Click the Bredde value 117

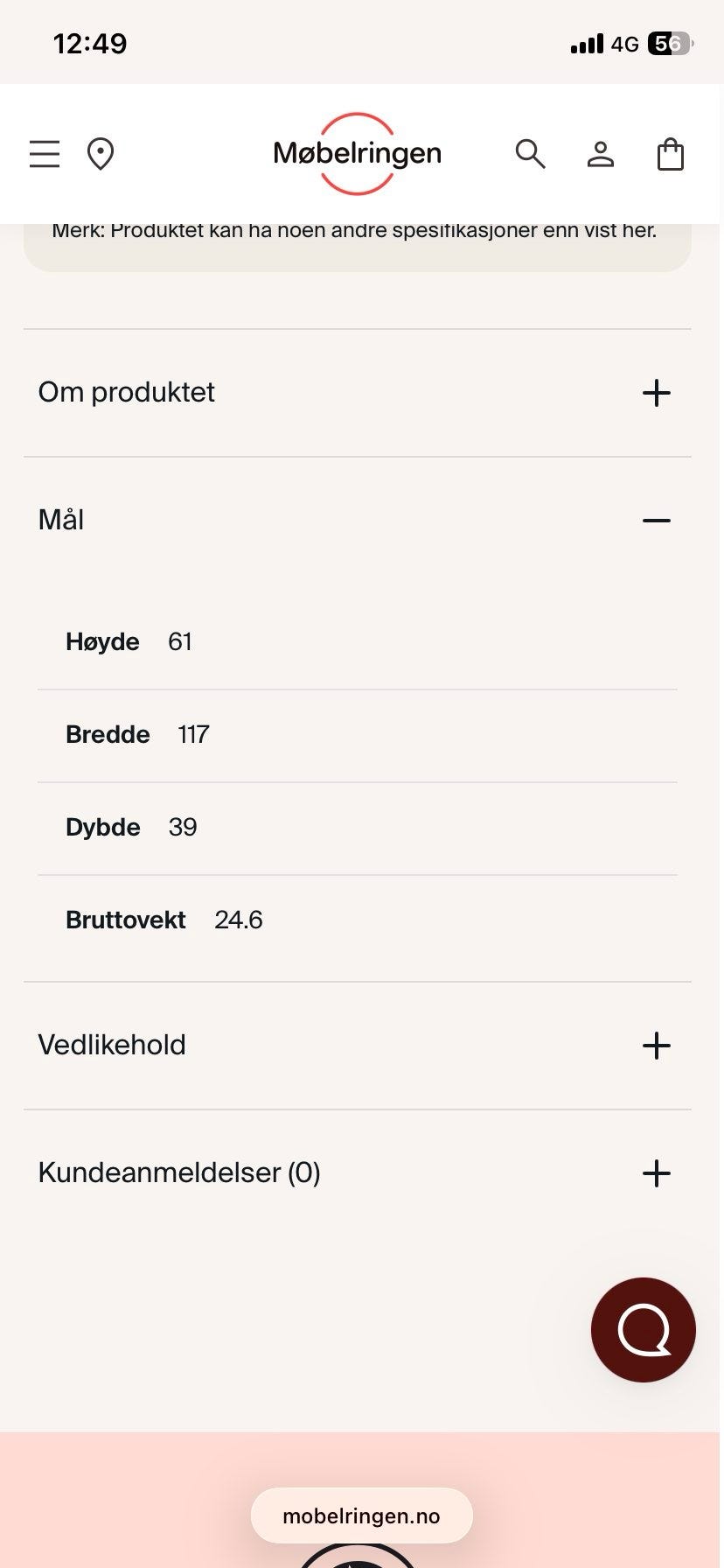192,735
